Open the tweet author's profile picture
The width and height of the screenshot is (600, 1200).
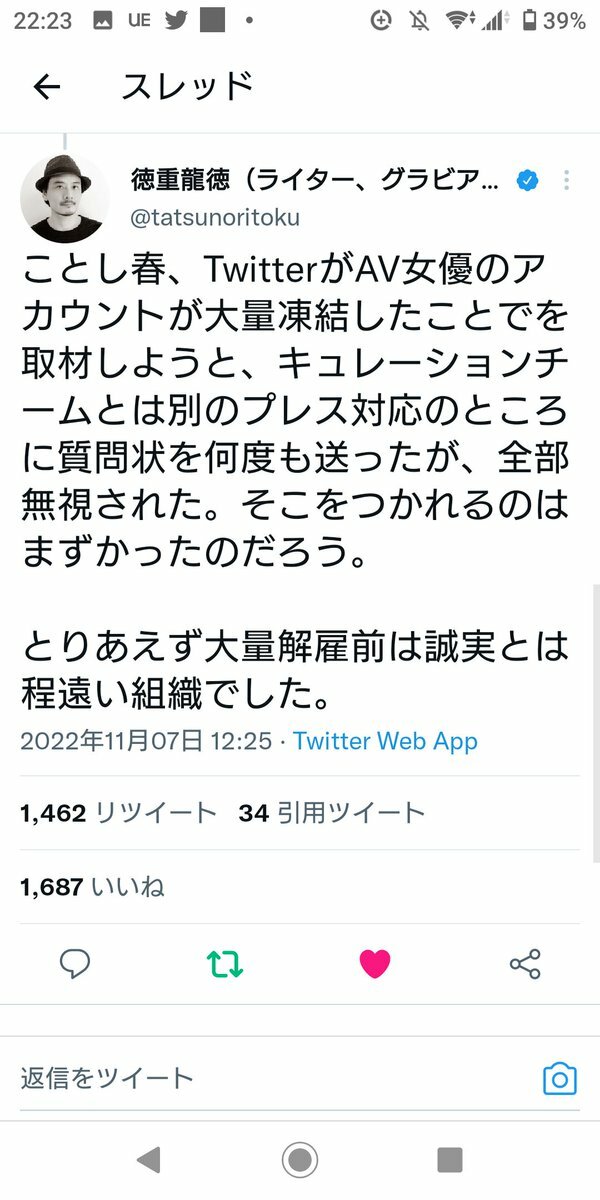(66, 198)
